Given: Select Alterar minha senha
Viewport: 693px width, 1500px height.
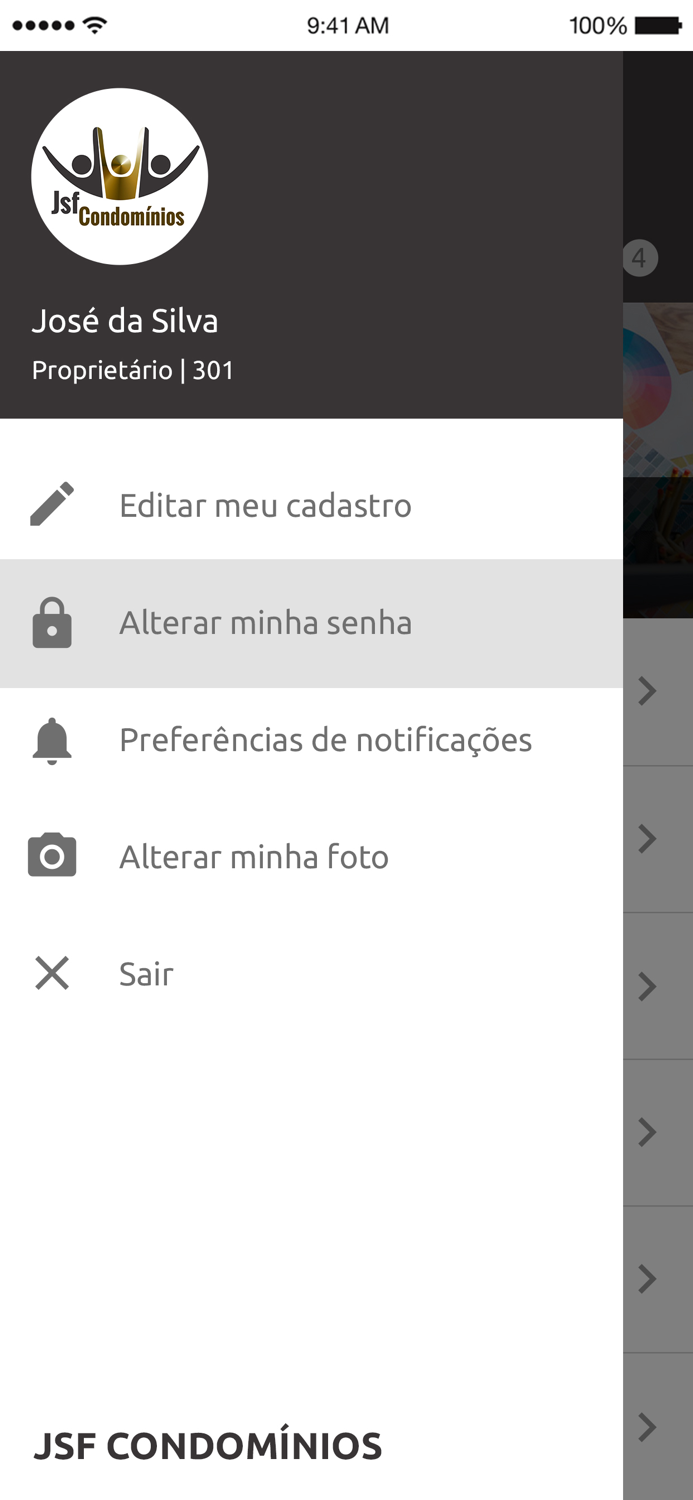Looking at the screenshot, I should click(265, 623).
